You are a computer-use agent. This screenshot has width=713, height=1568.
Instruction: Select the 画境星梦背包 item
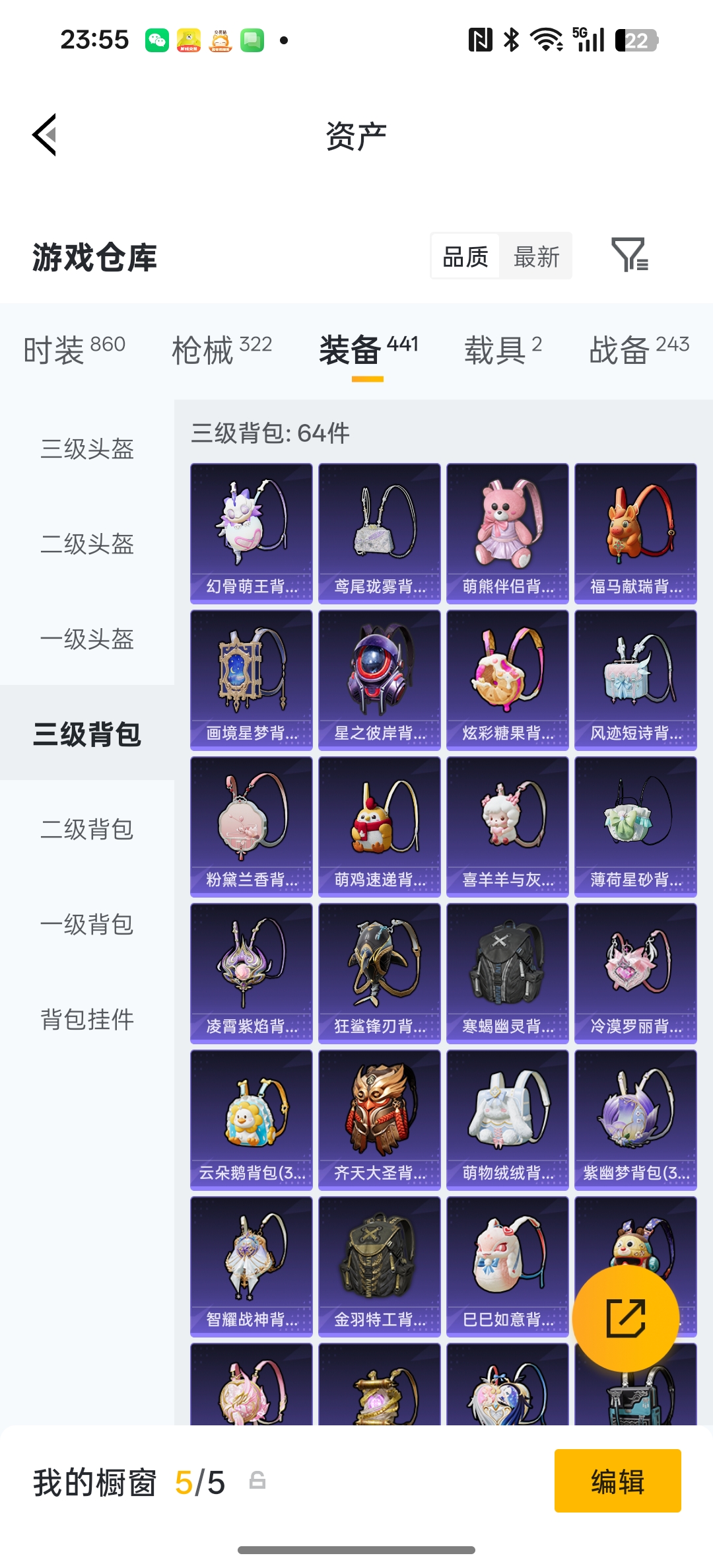[x=251, y=678]
